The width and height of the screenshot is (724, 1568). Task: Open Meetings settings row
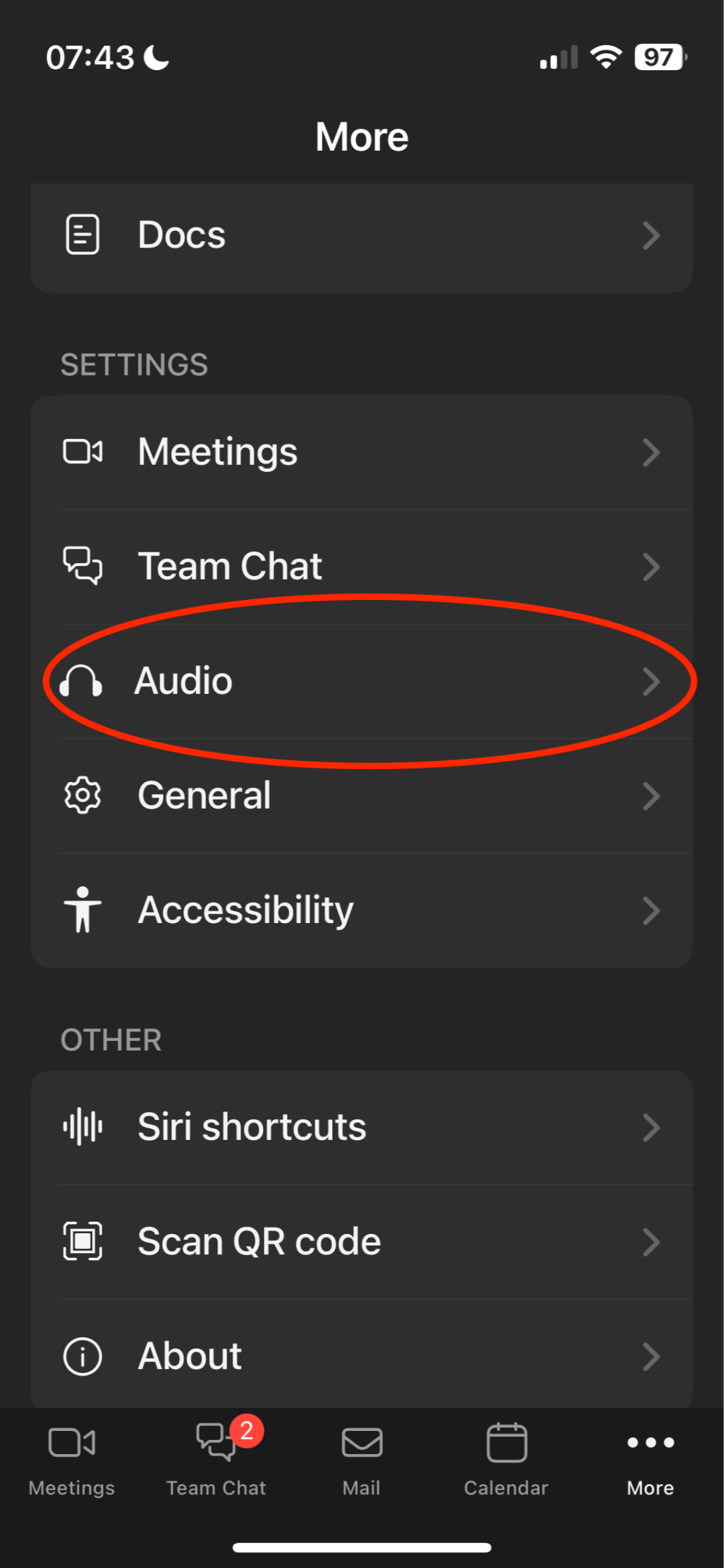point(361,452)
